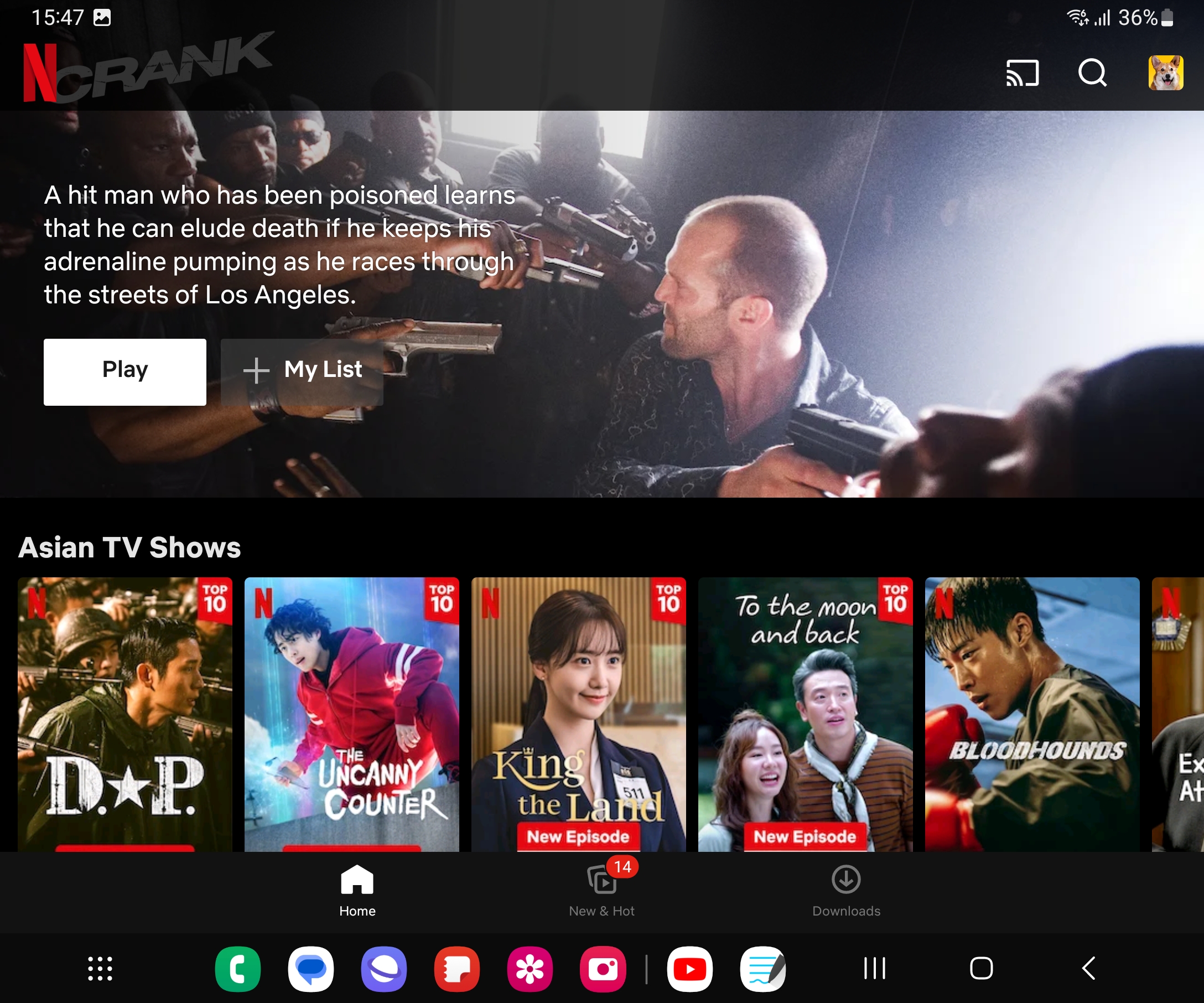Open King the Land tile

pos(578,713)
